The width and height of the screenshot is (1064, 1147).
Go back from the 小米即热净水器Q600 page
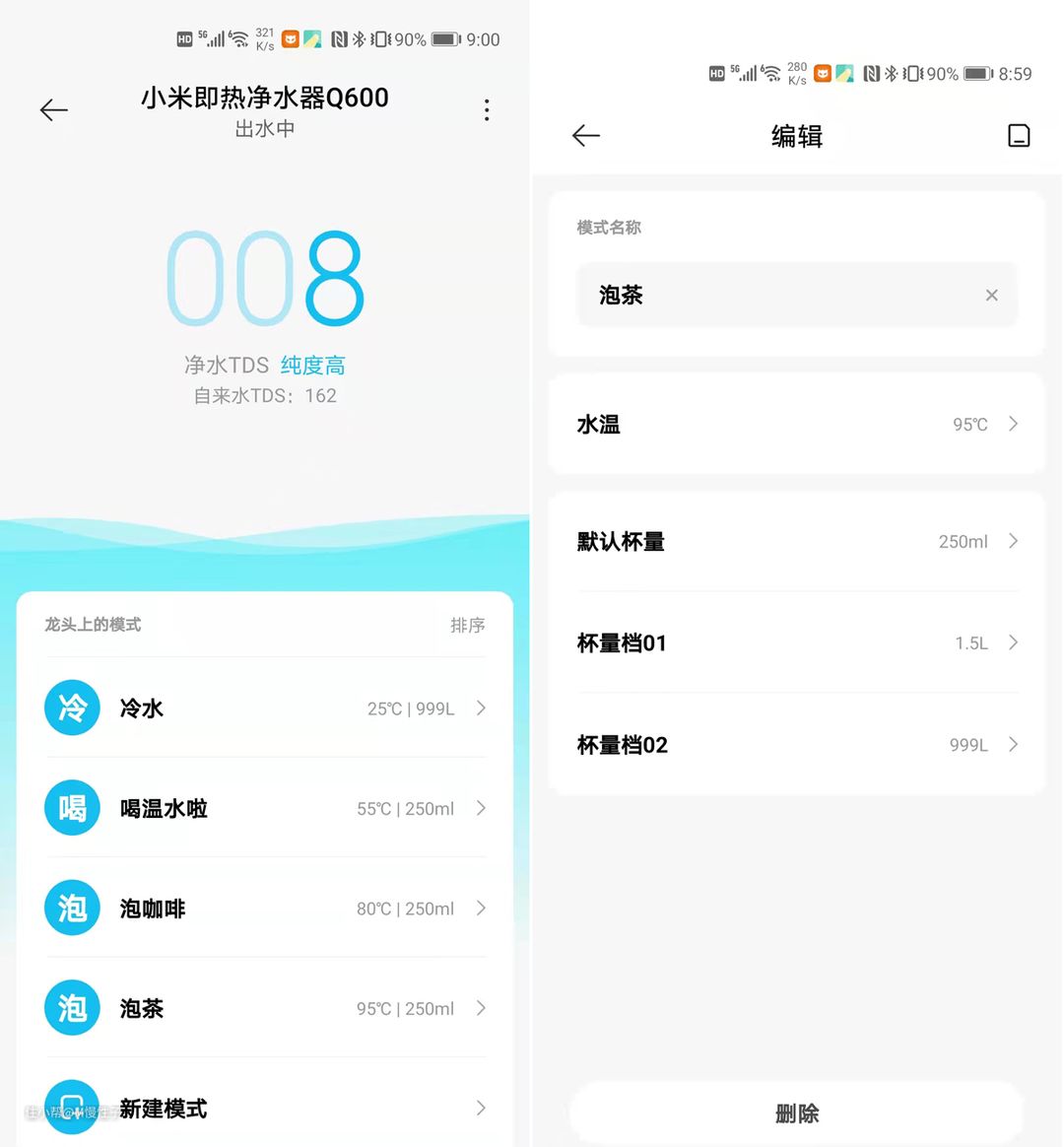point(54,110)
